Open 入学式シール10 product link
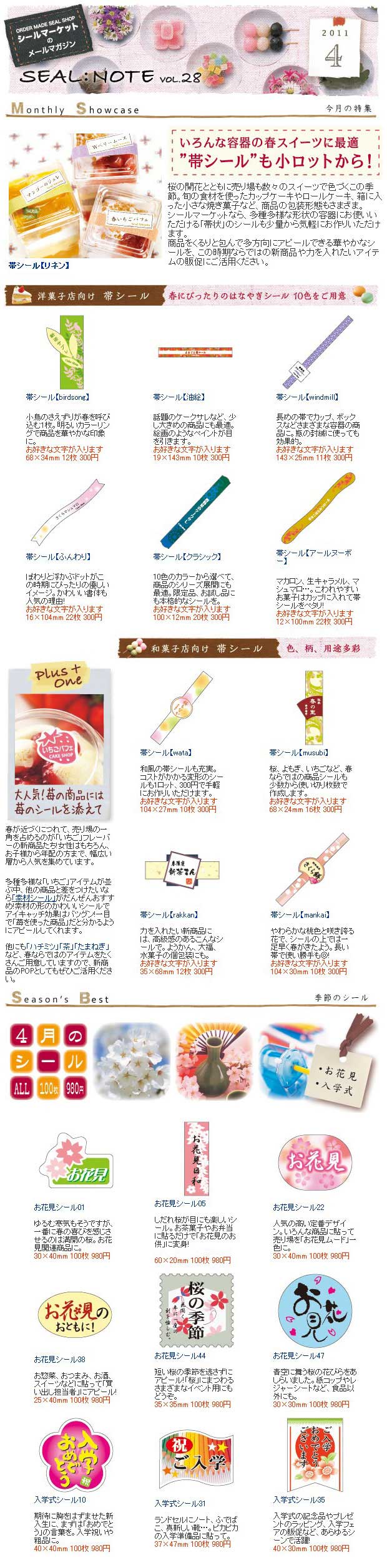This screenshot has height=1568, width=387. click(x=60, y=1499)
